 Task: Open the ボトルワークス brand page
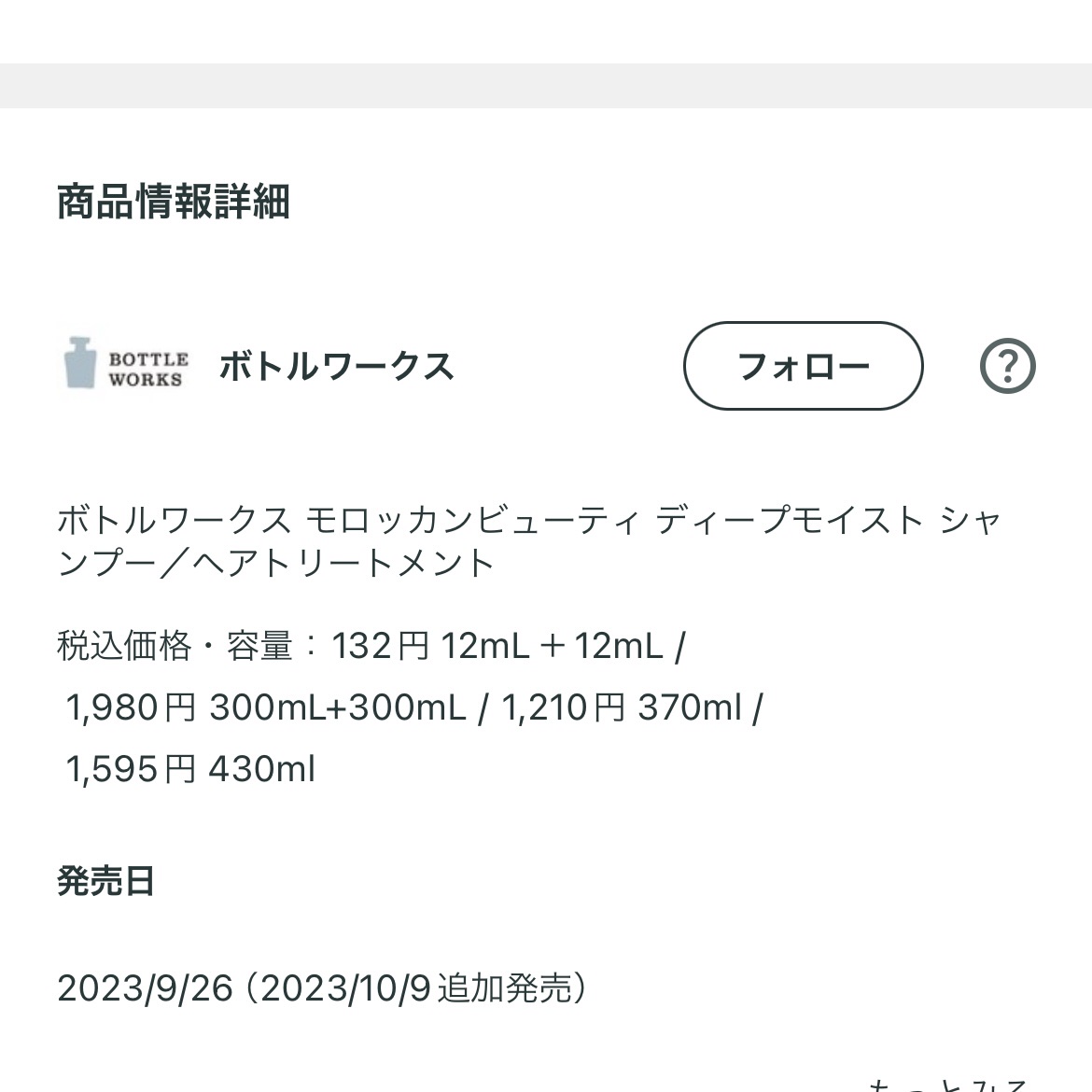[336, 366]
